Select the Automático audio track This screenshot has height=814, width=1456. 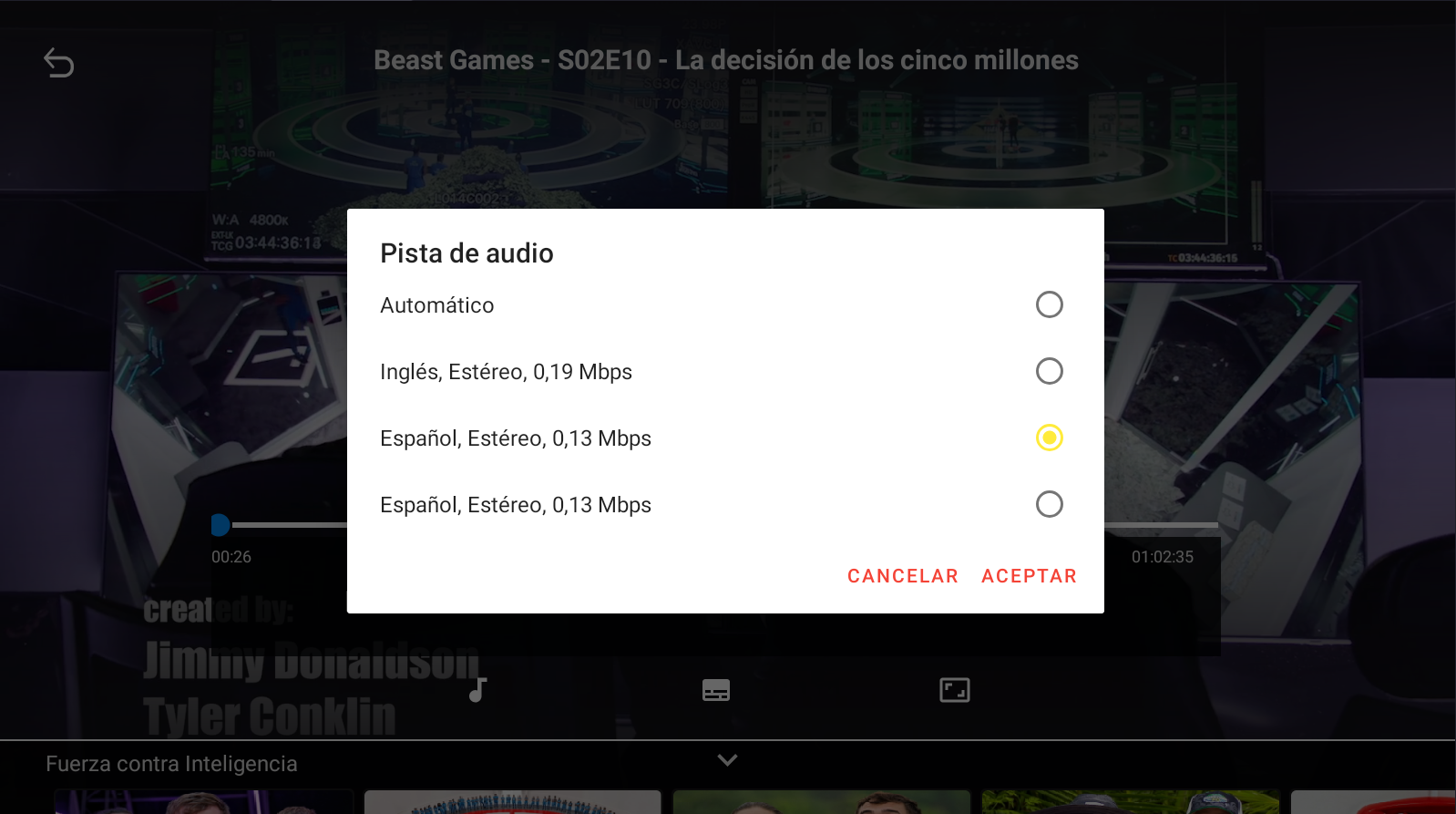1049,304
